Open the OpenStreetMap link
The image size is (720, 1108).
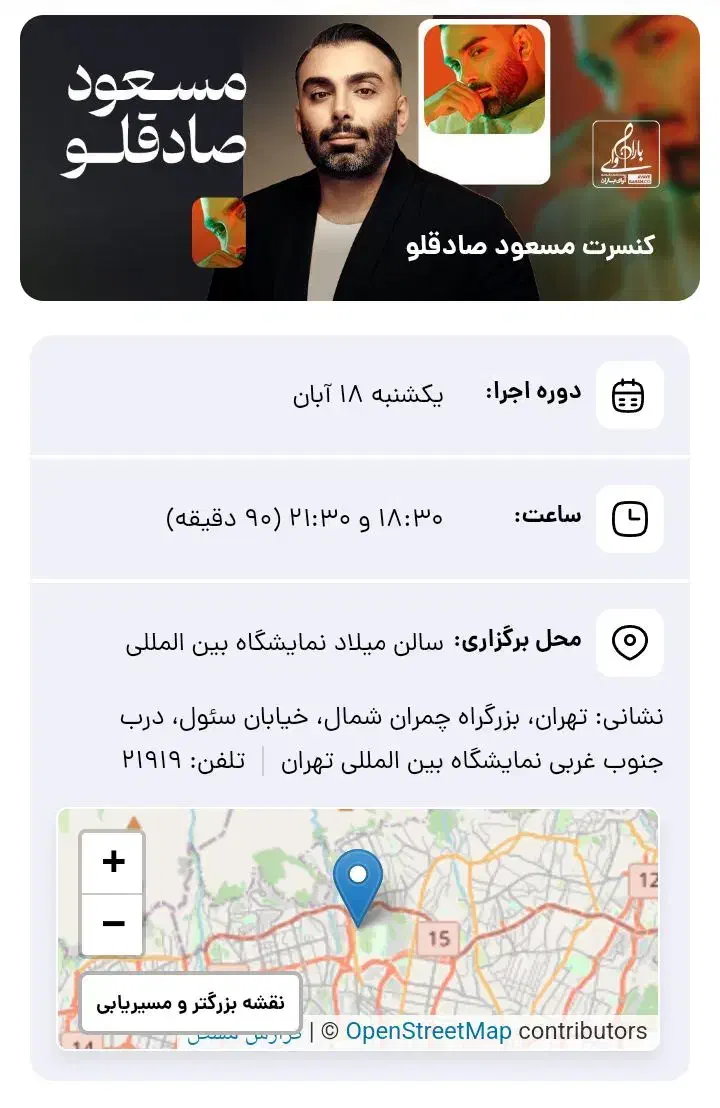coord(428,1031)
